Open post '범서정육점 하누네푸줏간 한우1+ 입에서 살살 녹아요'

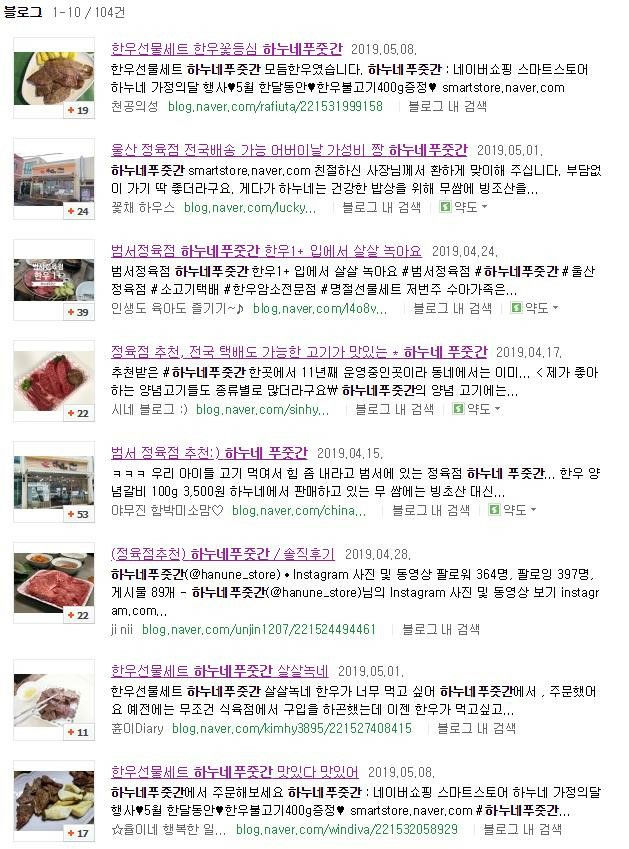click(266, 251)
